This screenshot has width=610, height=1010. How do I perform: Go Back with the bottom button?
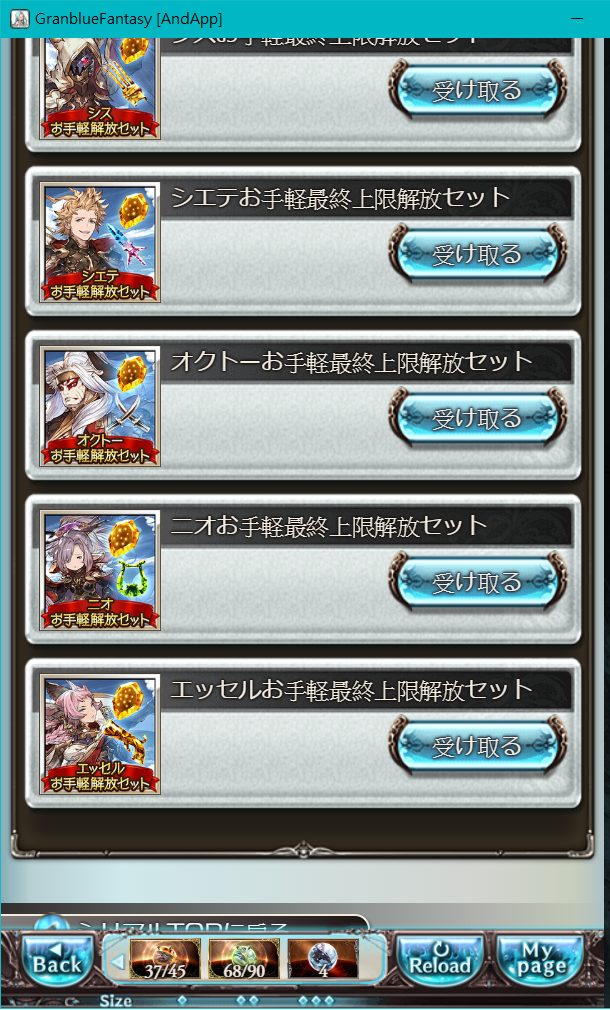pyautogui.click(x=56, y=961)
